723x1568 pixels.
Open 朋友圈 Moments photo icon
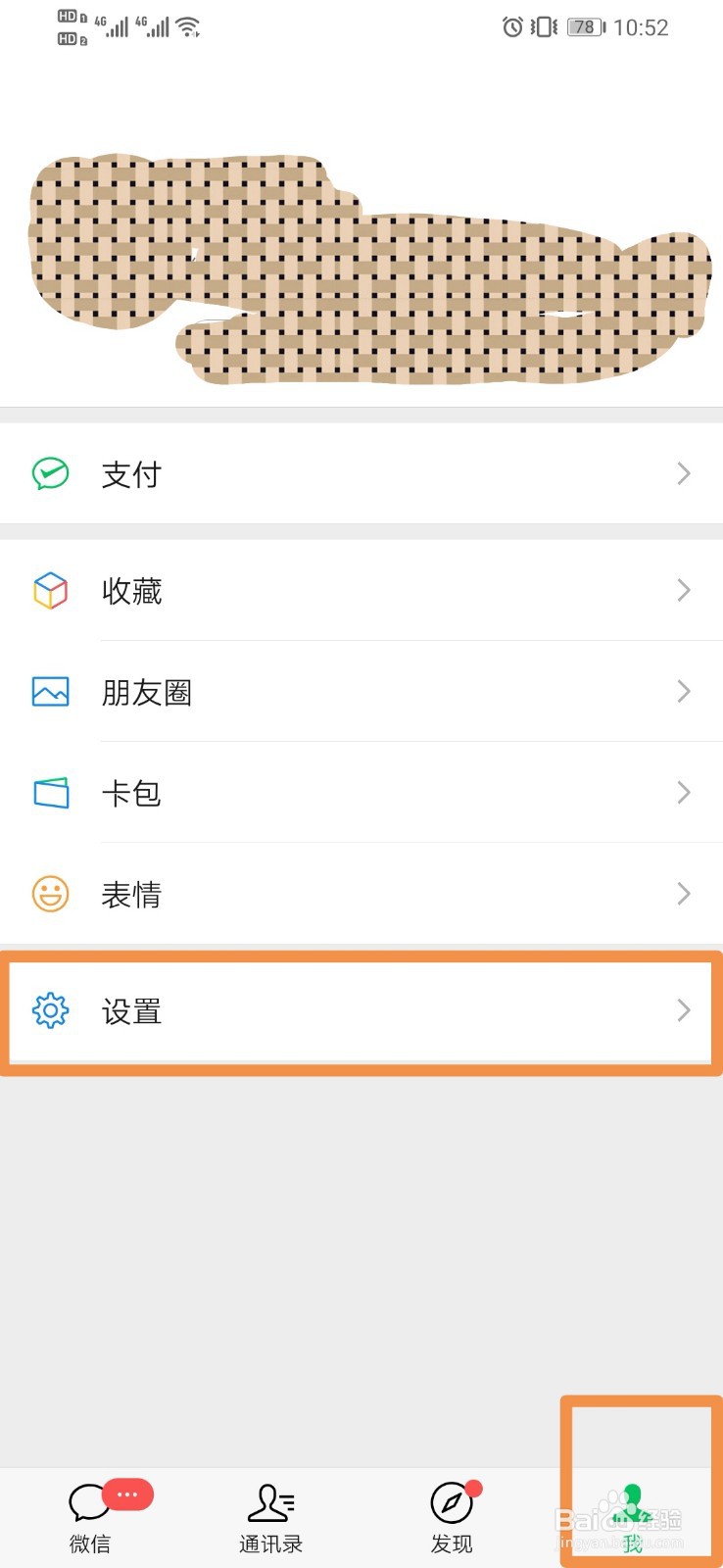pyautogui.click(x=50, y=692)
